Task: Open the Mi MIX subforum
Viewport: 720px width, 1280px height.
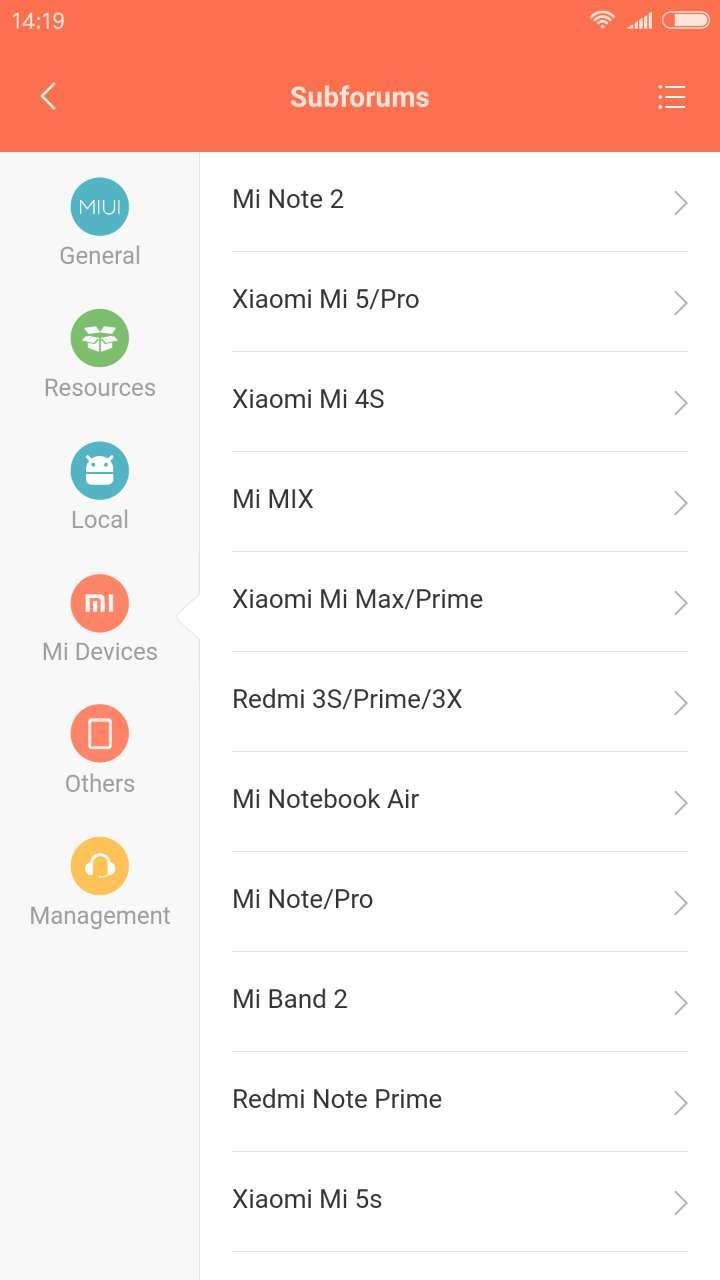Action: [x=460, y=501]
